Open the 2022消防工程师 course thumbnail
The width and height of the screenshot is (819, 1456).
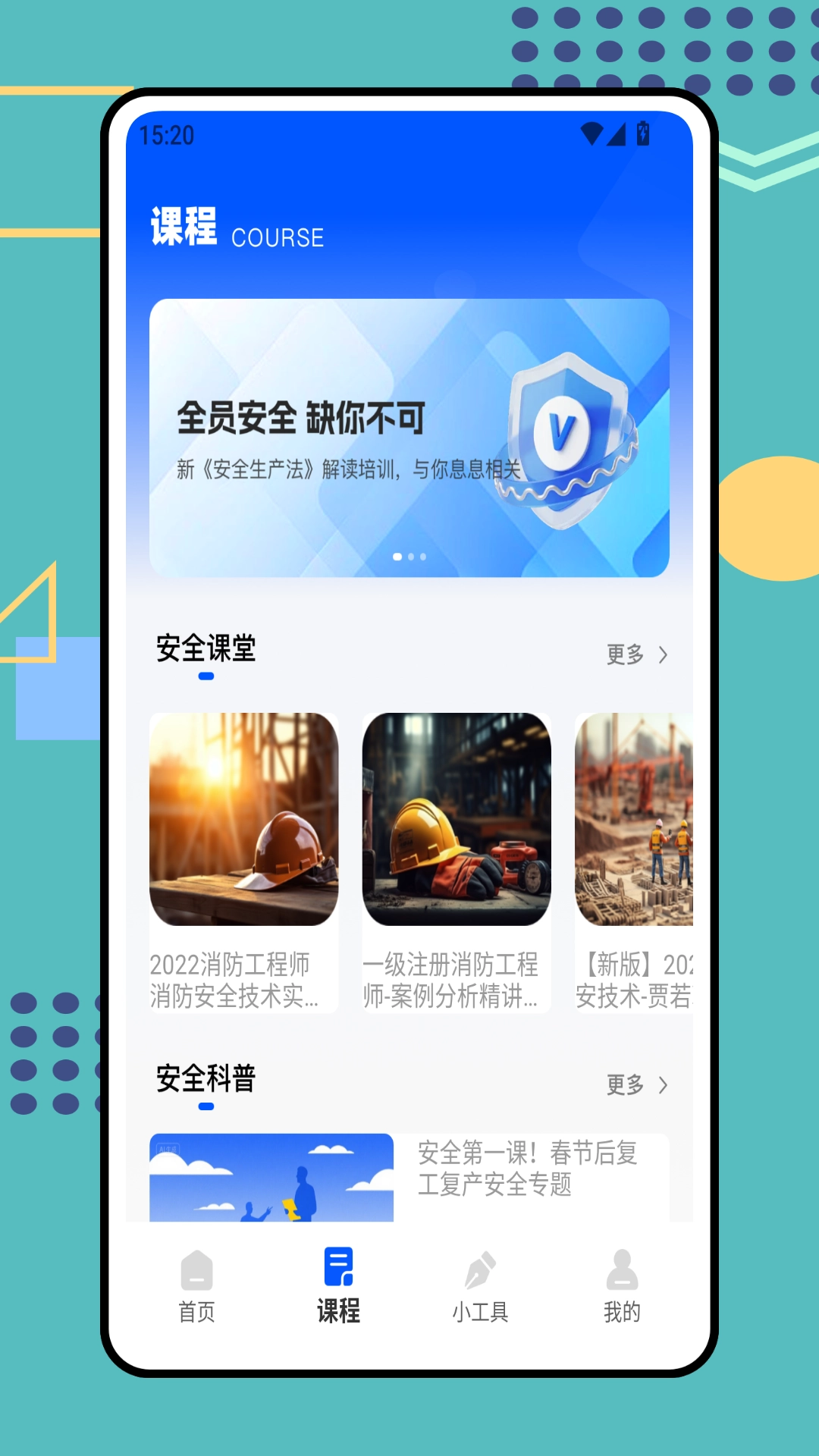pyautogui.click(x=243, y=821)
